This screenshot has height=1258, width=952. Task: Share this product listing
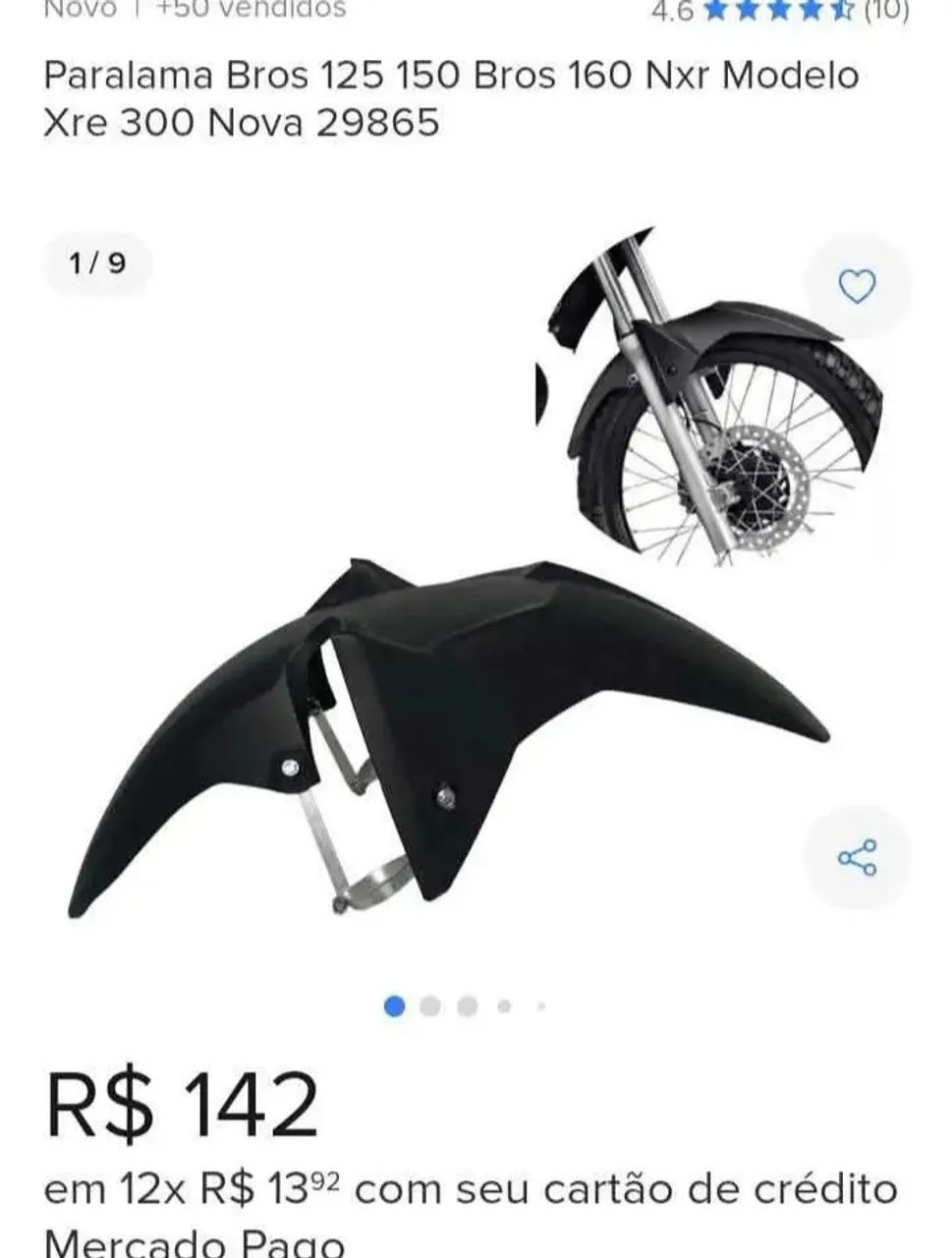pyautogui.click(x=857, y=858)
